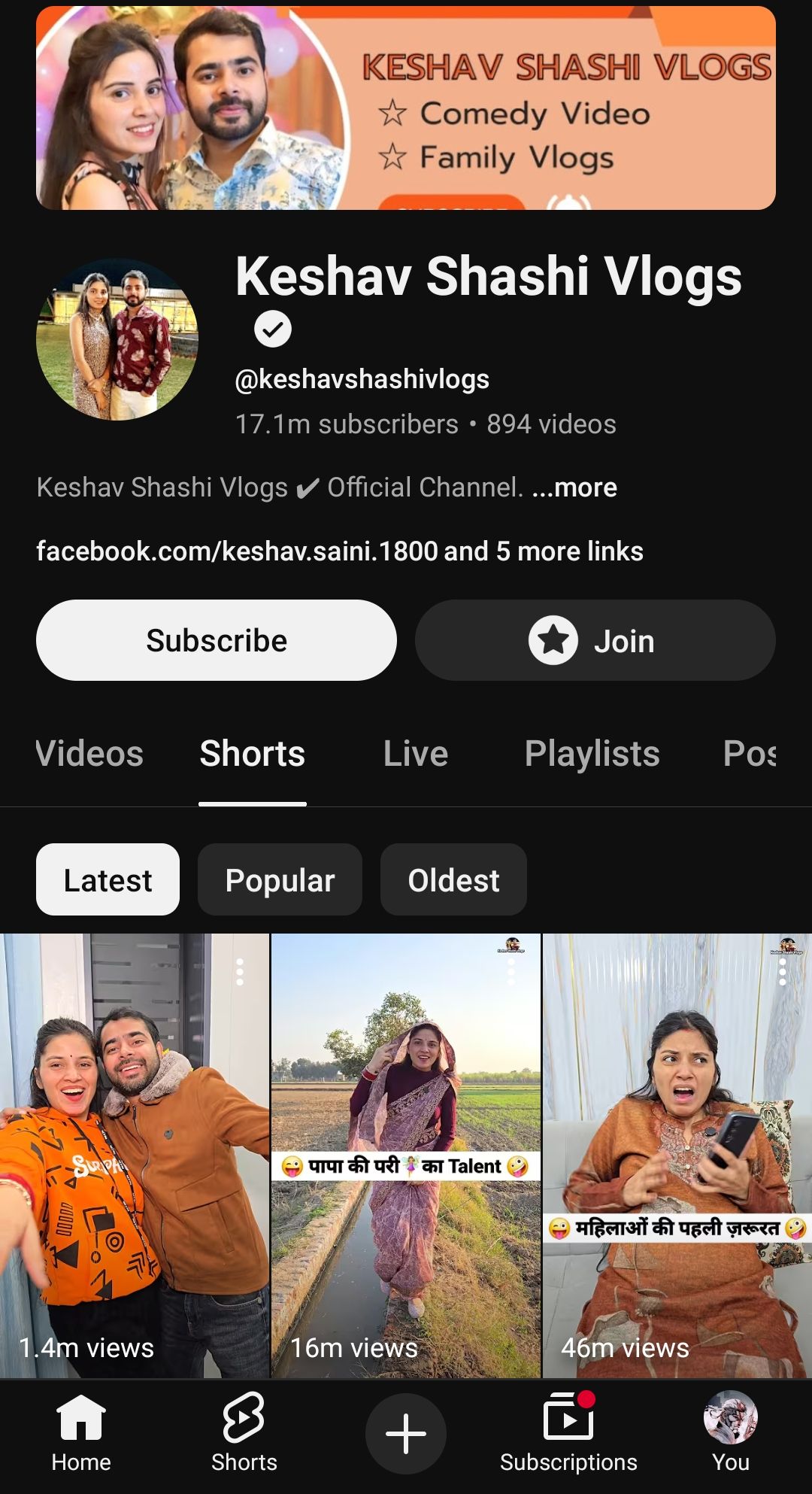Tap the Join membership button
This screenshot has width=812, height=1494.
pos(595,640)
